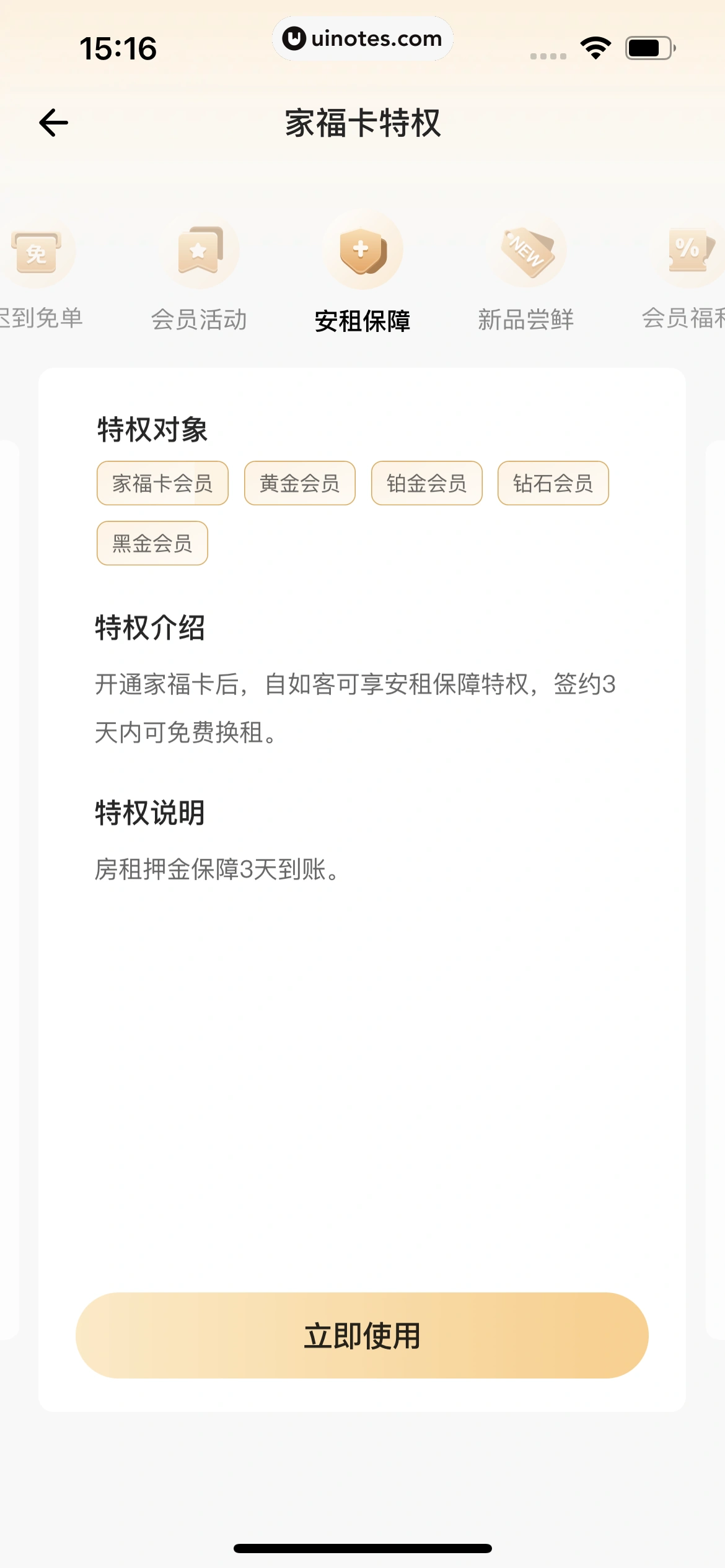Tap the battery indicator
The image size is (725, 1568).
647,46
